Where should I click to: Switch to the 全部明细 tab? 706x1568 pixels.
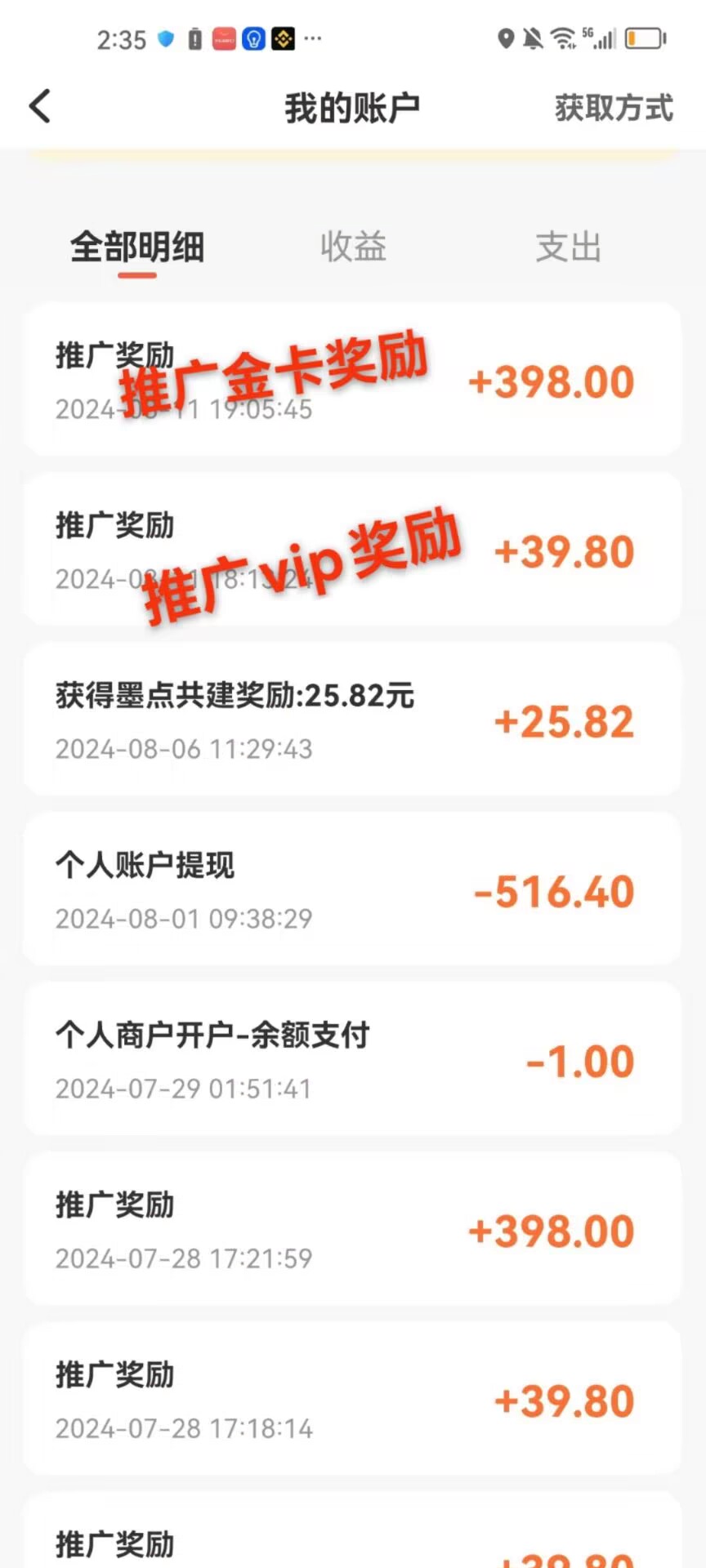pyautogui.click(x=137, y=247)
